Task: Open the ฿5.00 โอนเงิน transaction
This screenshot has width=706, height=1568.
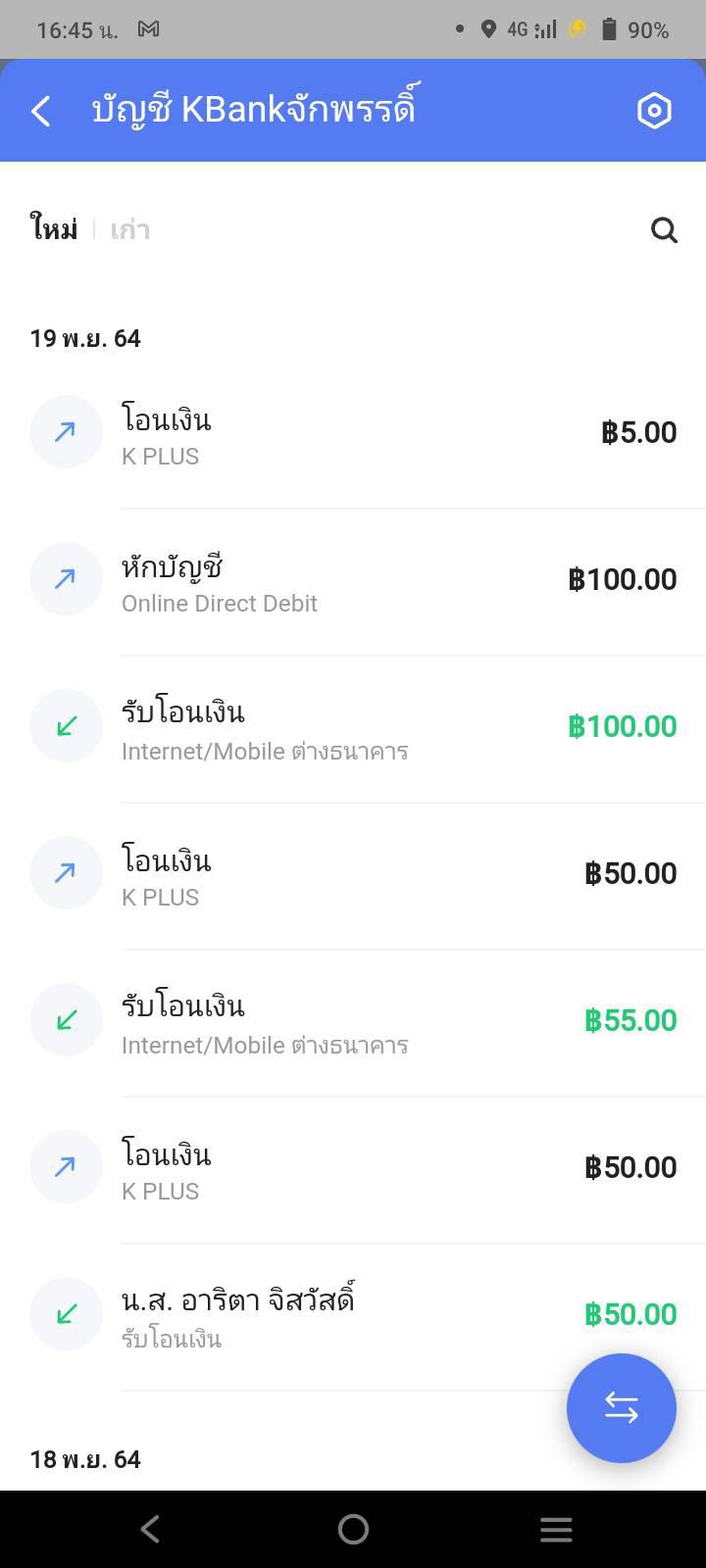Action: tap(353, 434)
